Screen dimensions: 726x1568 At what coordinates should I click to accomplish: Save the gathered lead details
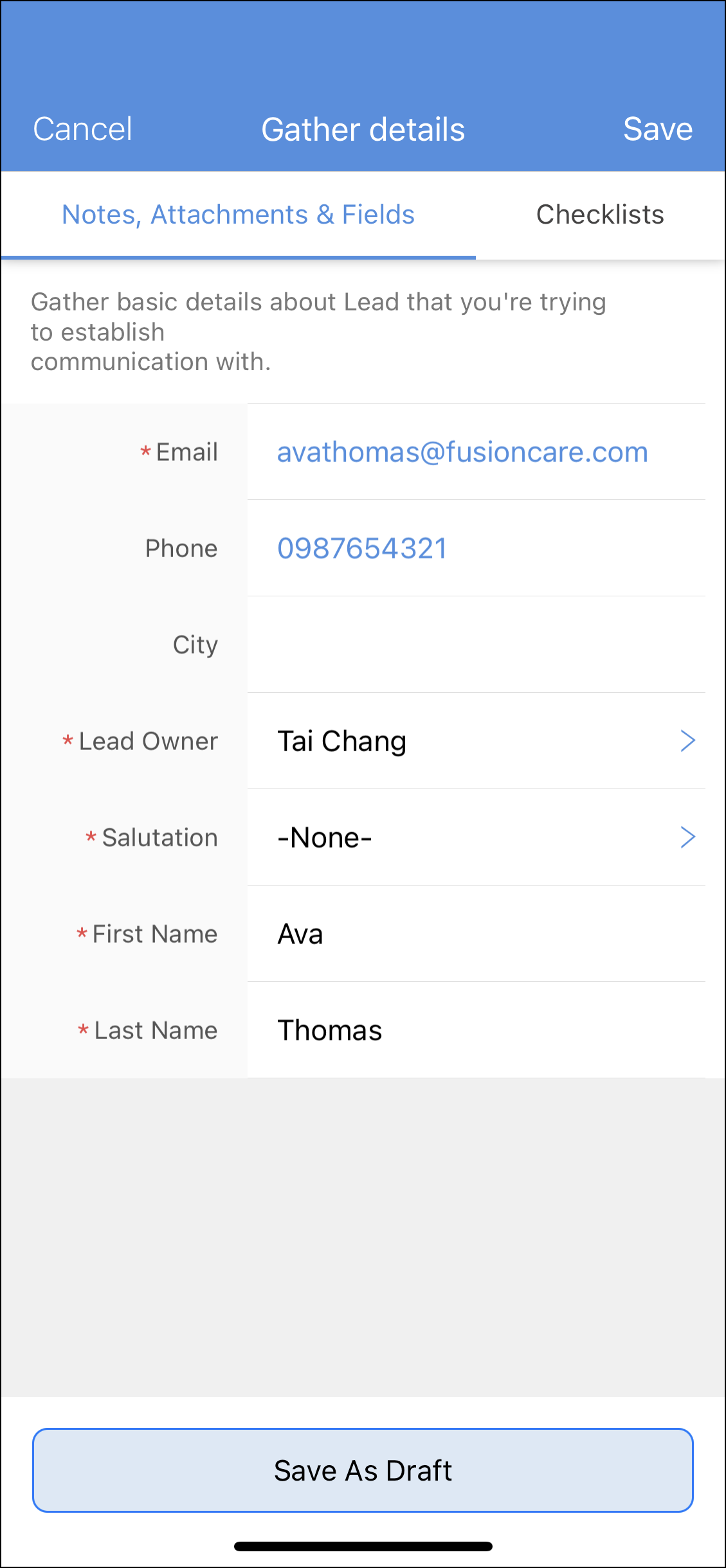point(657,129)
